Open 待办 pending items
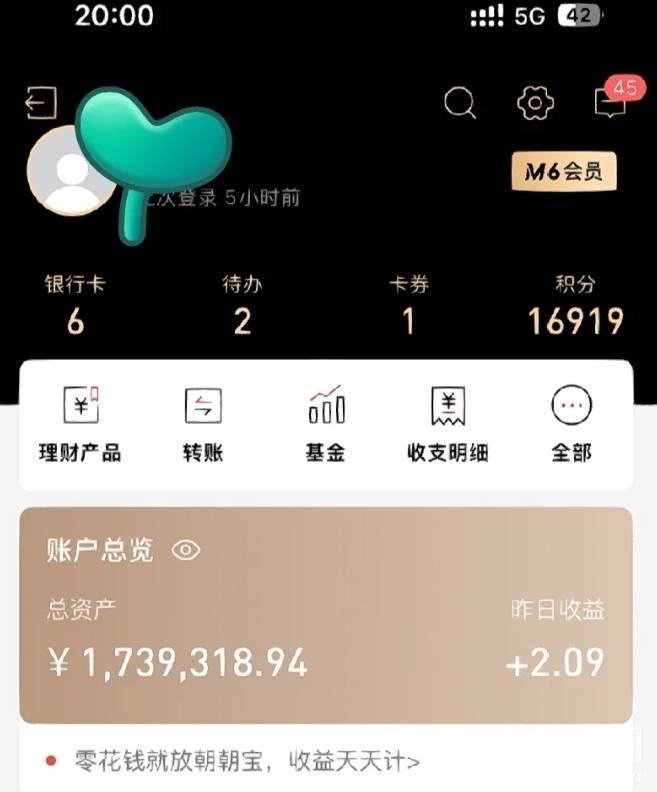This screenshot has width=657, height=792. point(242,305)
